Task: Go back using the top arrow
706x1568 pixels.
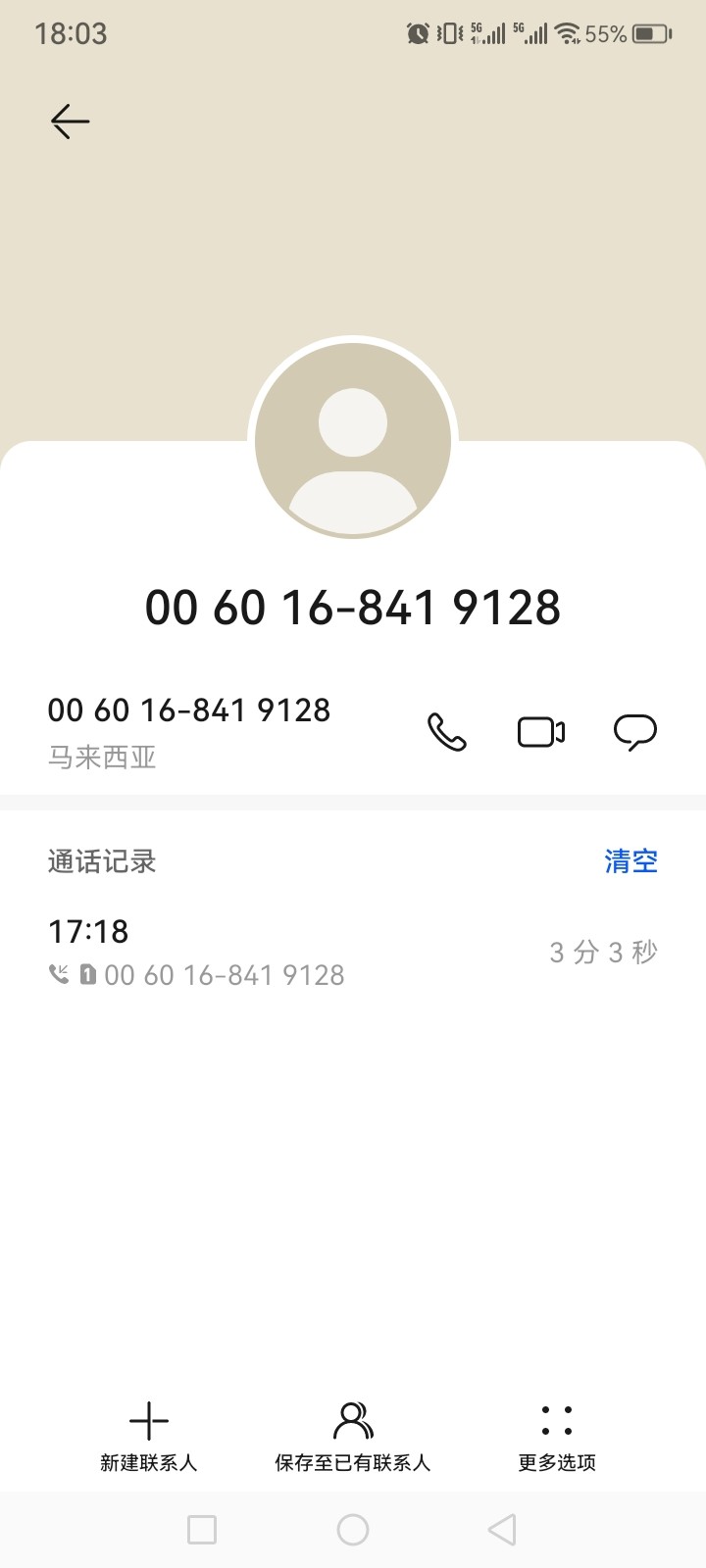Action: [x=70, y=122]
